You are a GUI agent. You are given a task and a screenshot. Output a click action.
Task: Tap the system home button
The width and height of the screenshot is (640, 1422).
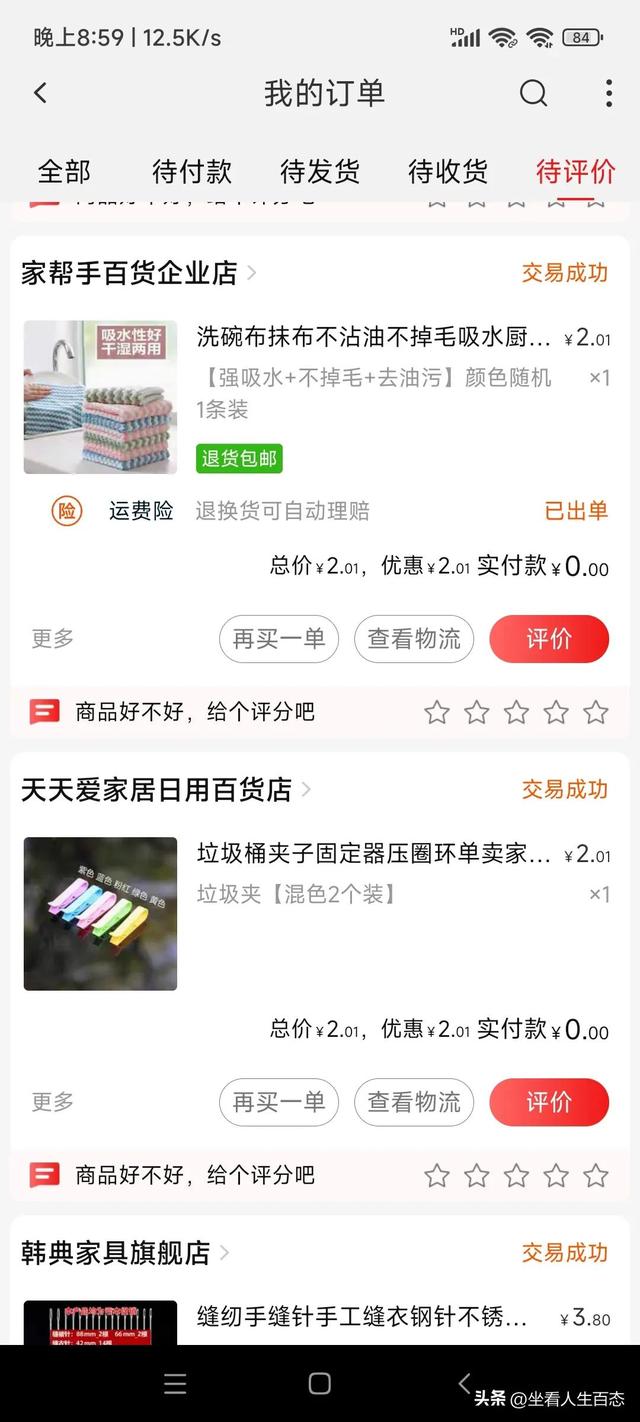320,1383
